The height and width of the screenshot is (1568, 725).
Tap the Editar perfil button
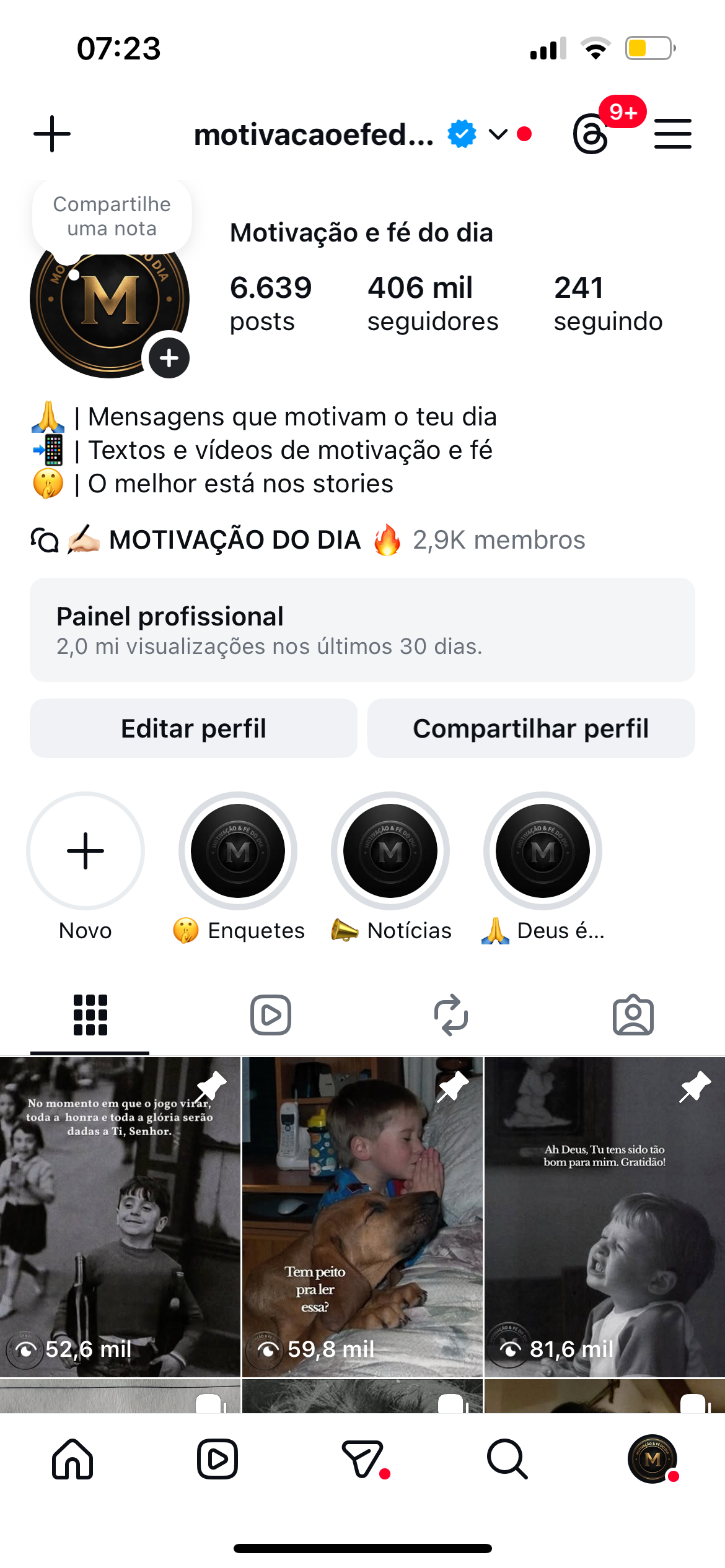(x=193, y=728)
